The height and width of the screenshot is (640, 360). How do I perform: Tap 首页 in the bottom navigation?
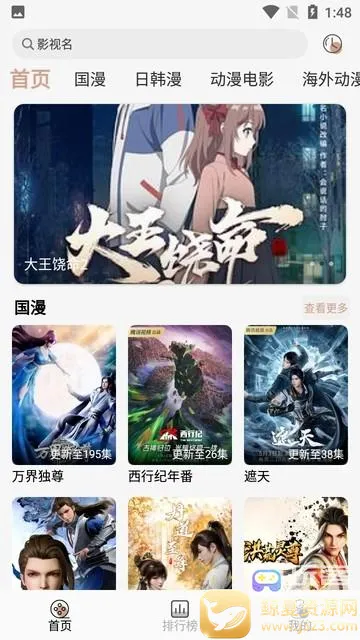coord(60,616)
